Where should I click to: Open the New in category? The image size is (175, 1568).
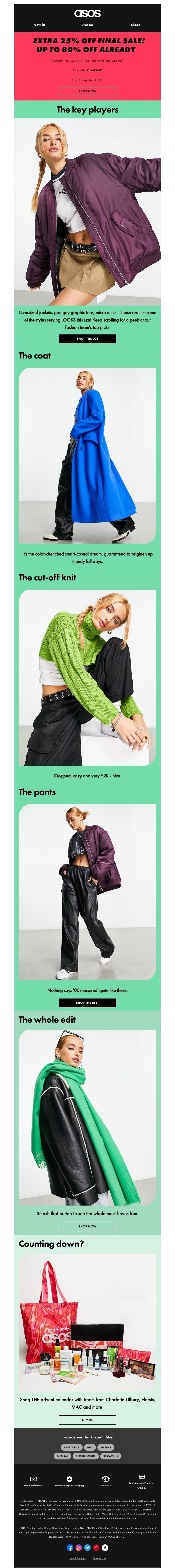point(39,25)
